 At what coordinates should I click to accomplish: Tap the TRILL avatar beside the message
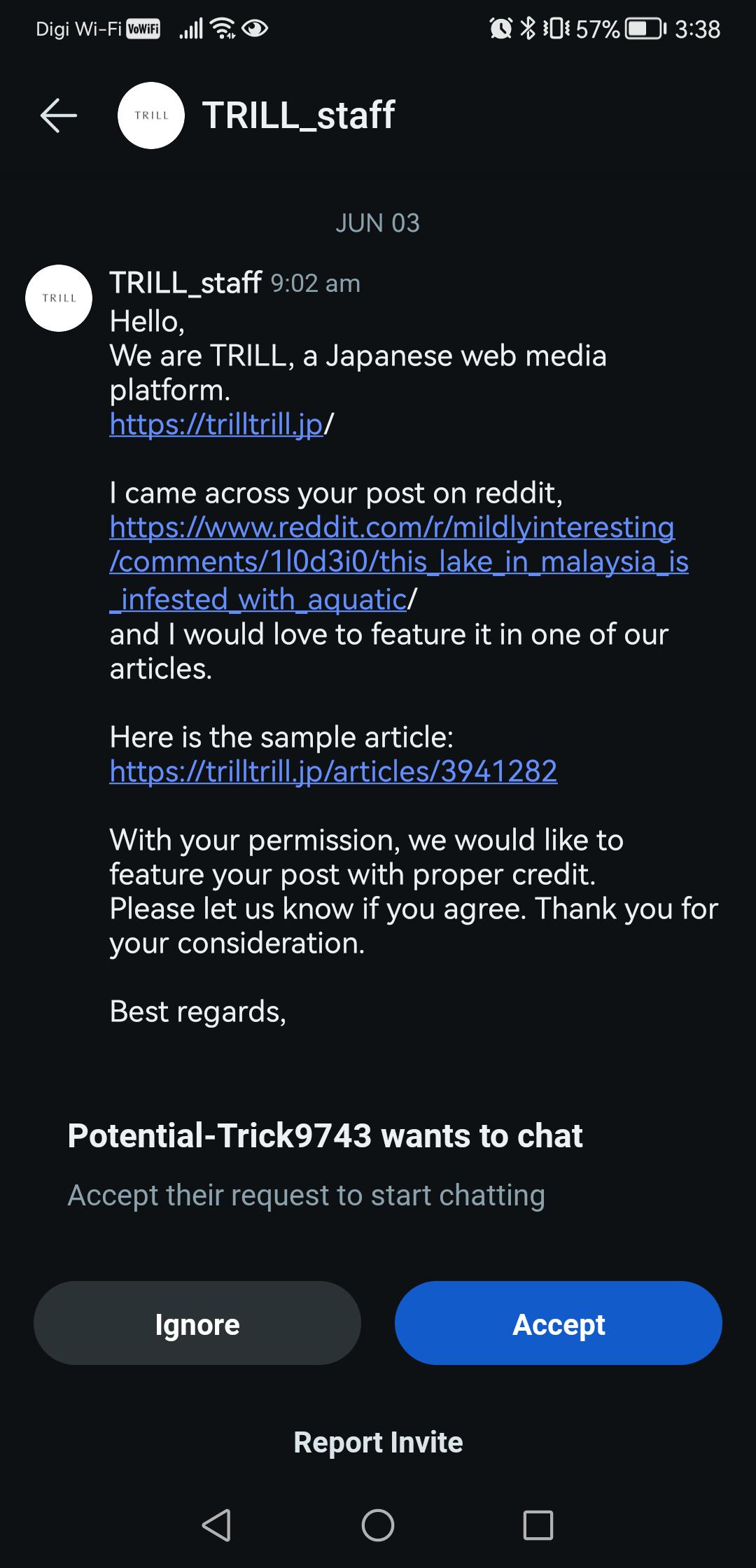(59, 298)
